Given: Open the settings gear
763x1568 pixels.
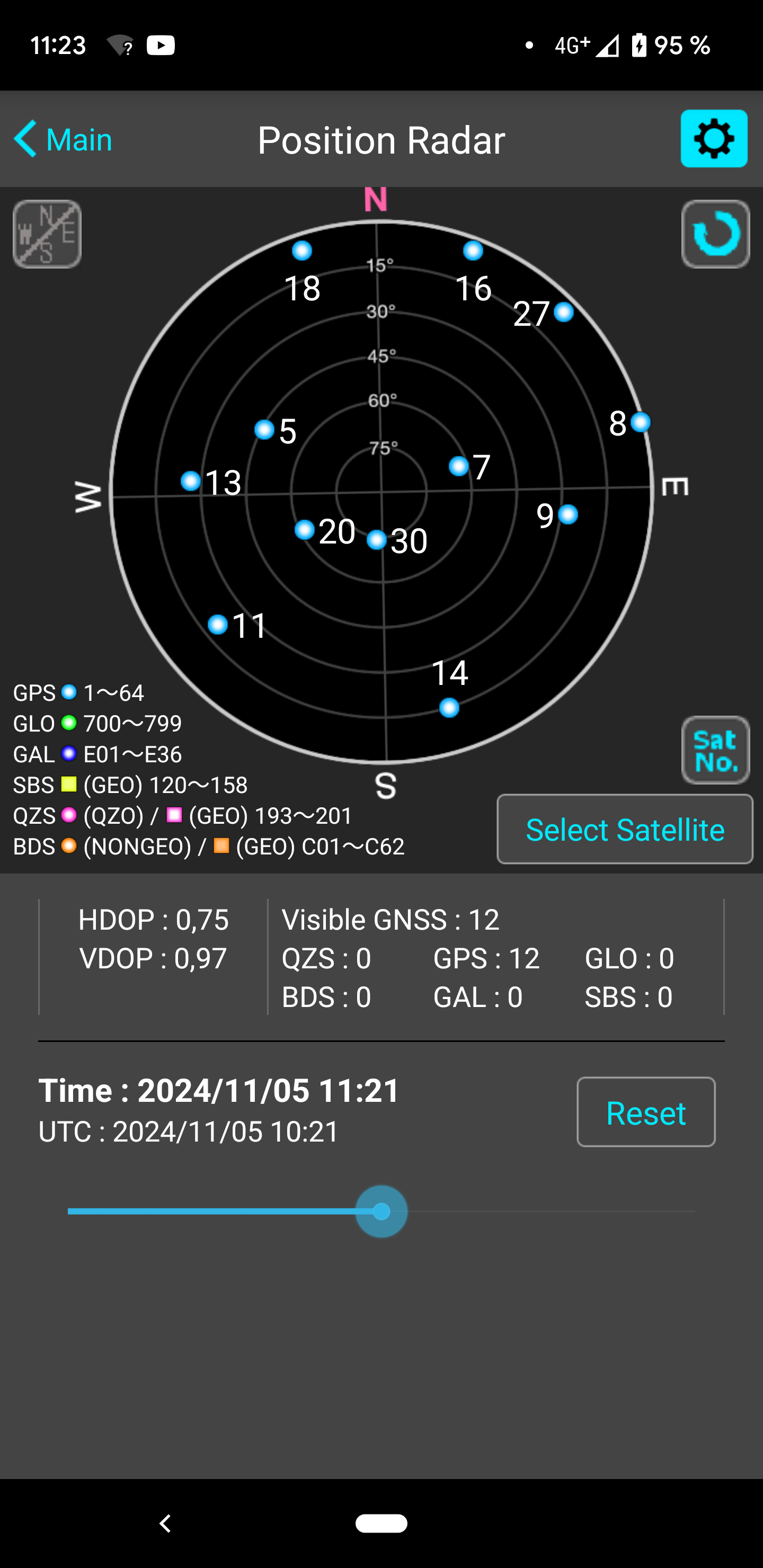Looking at the screenshot, I should pos(714,139).
